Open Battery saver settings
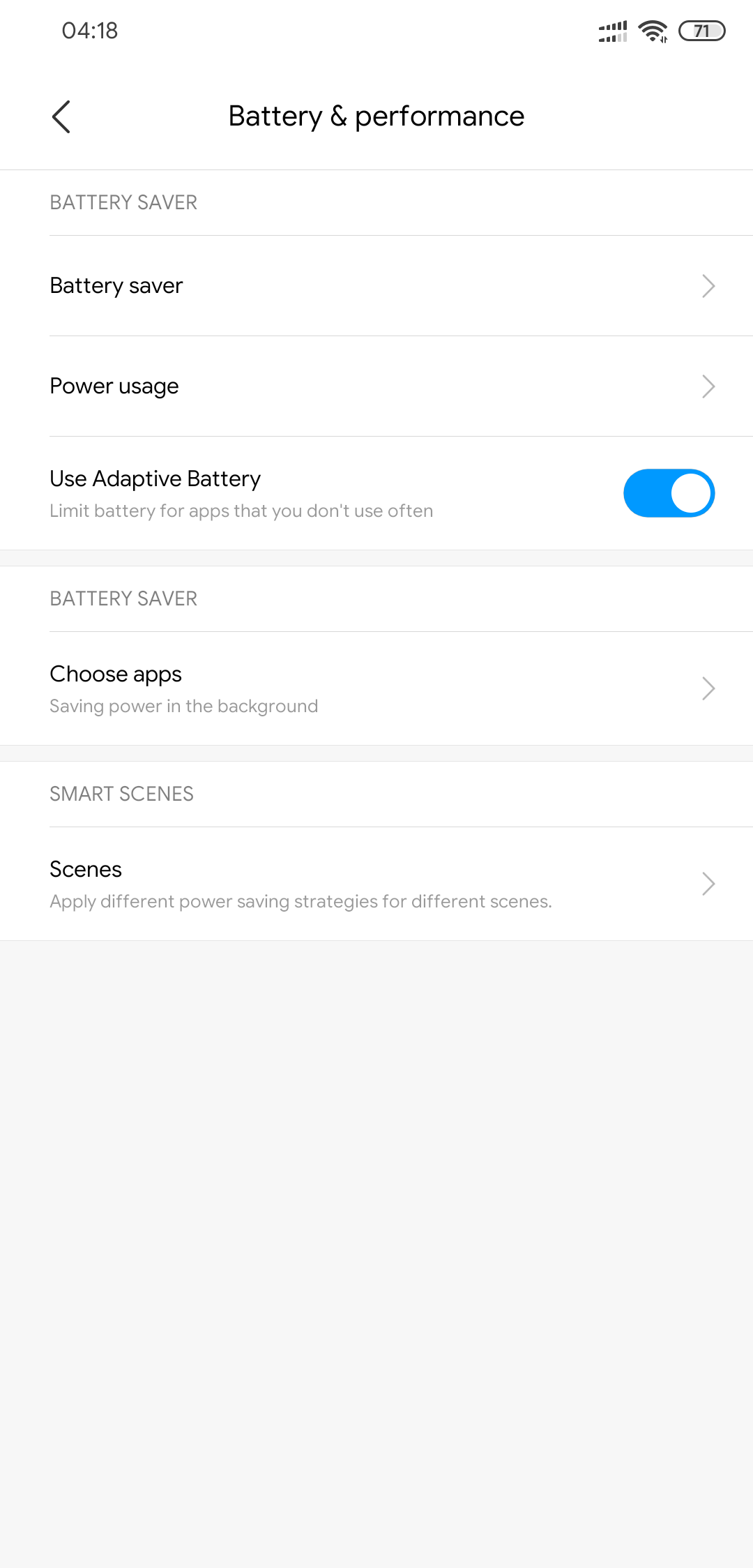The width and height of the screenshot is (753, 1568). pyautogui.click(x=376, y=286)
